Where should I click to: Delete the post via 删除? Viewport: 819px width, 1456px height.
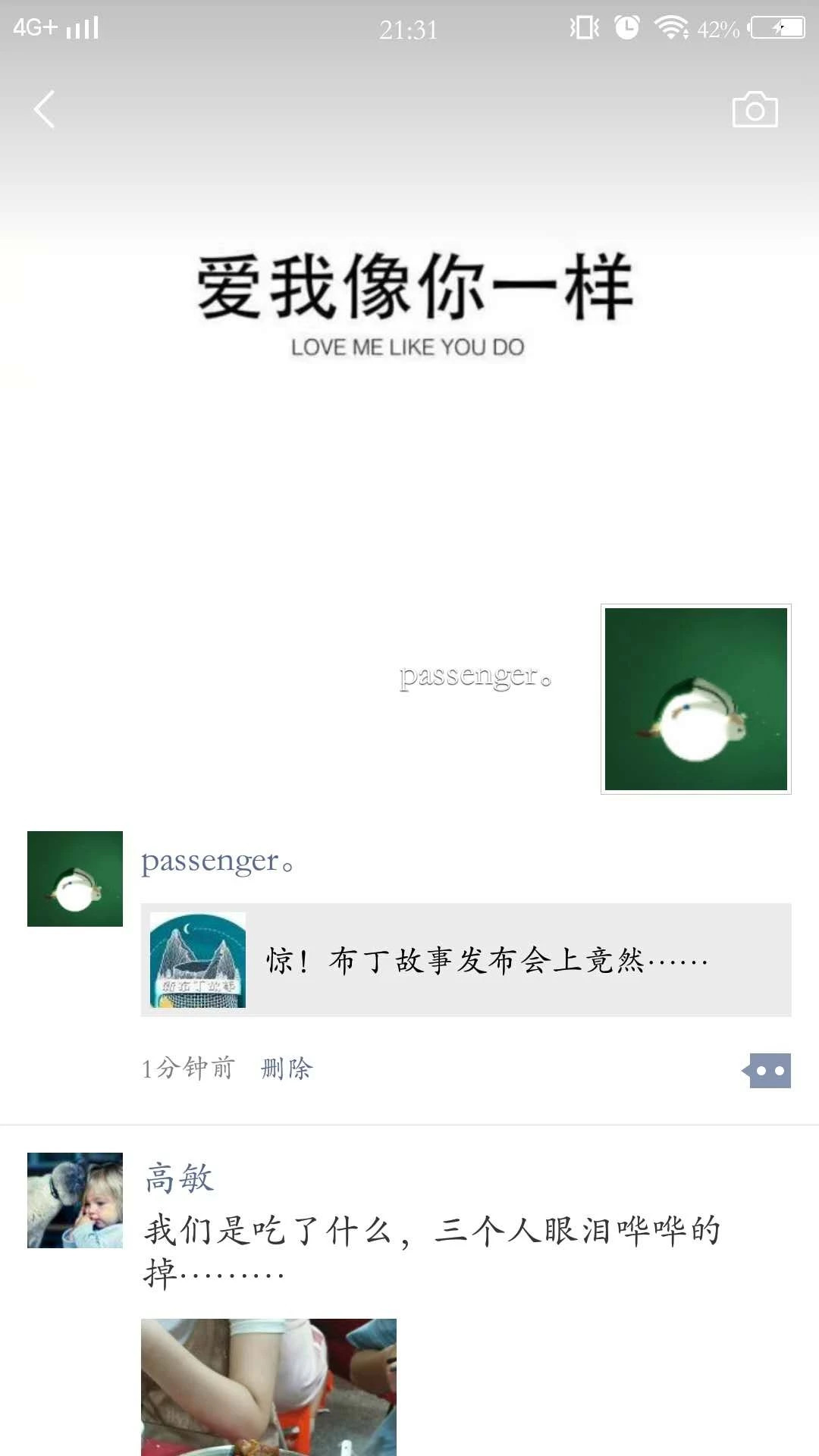287,1068
